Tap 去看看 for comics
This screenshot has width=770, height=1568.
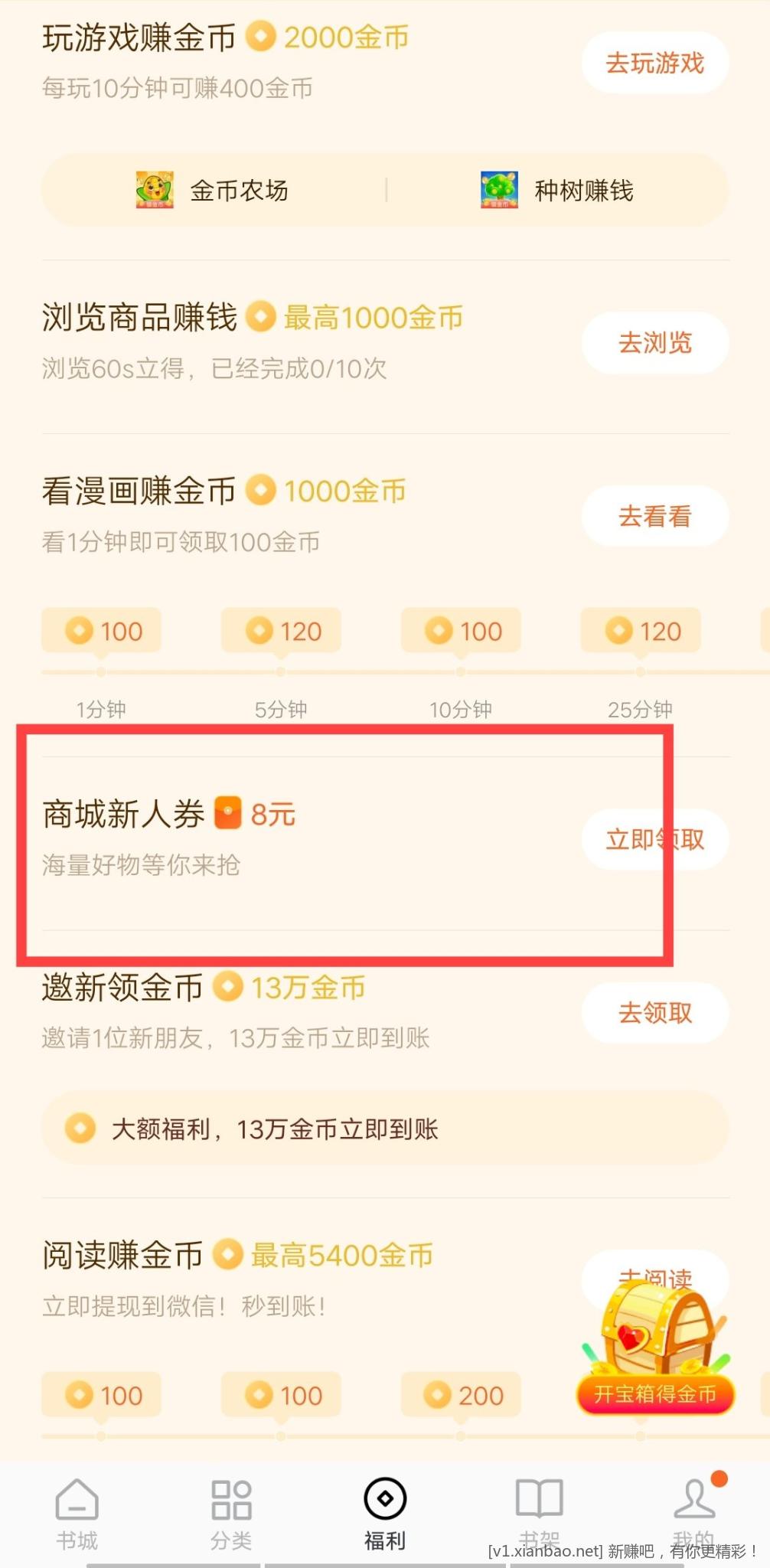tap(654, 517)
